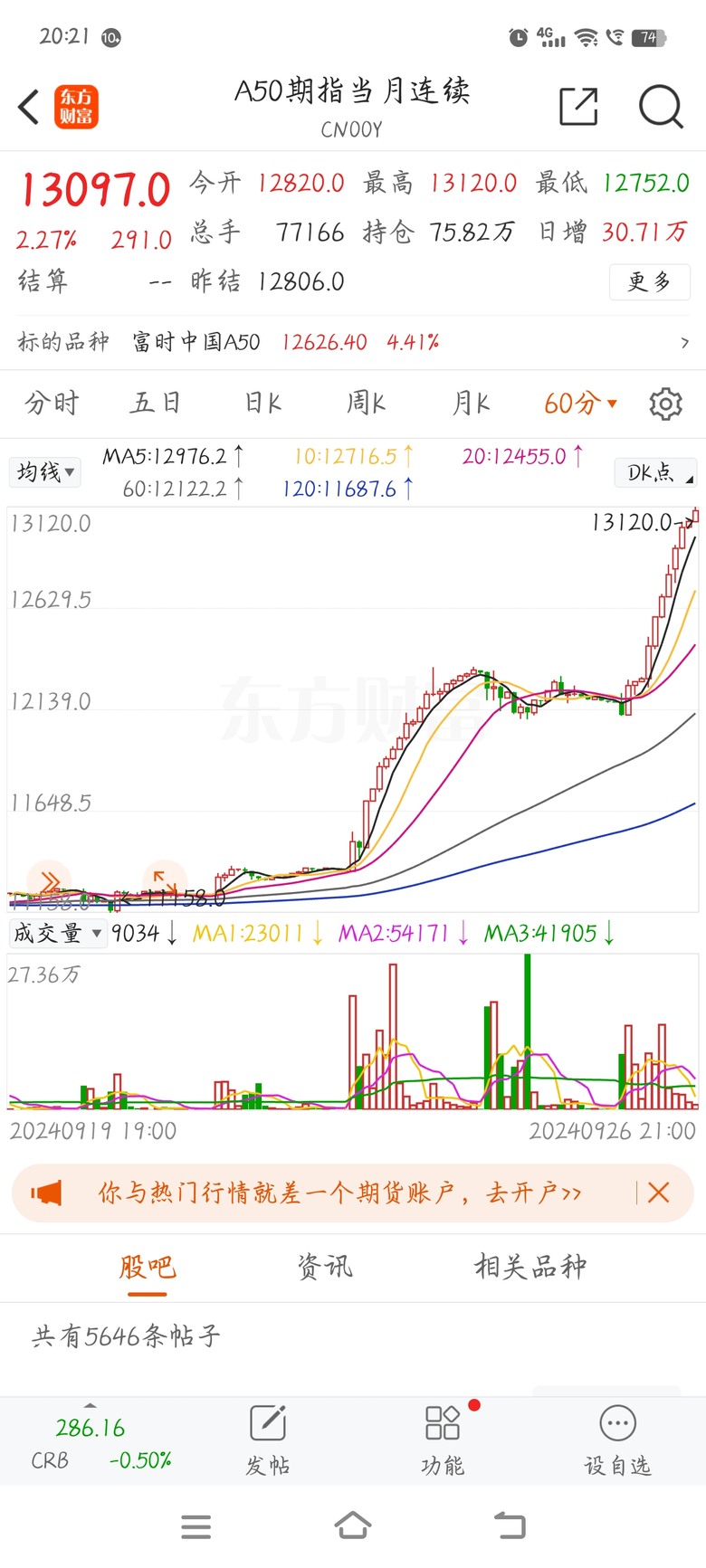Go back using the top-left arrow
The image size is (706, 1568).
pos(29,107)
